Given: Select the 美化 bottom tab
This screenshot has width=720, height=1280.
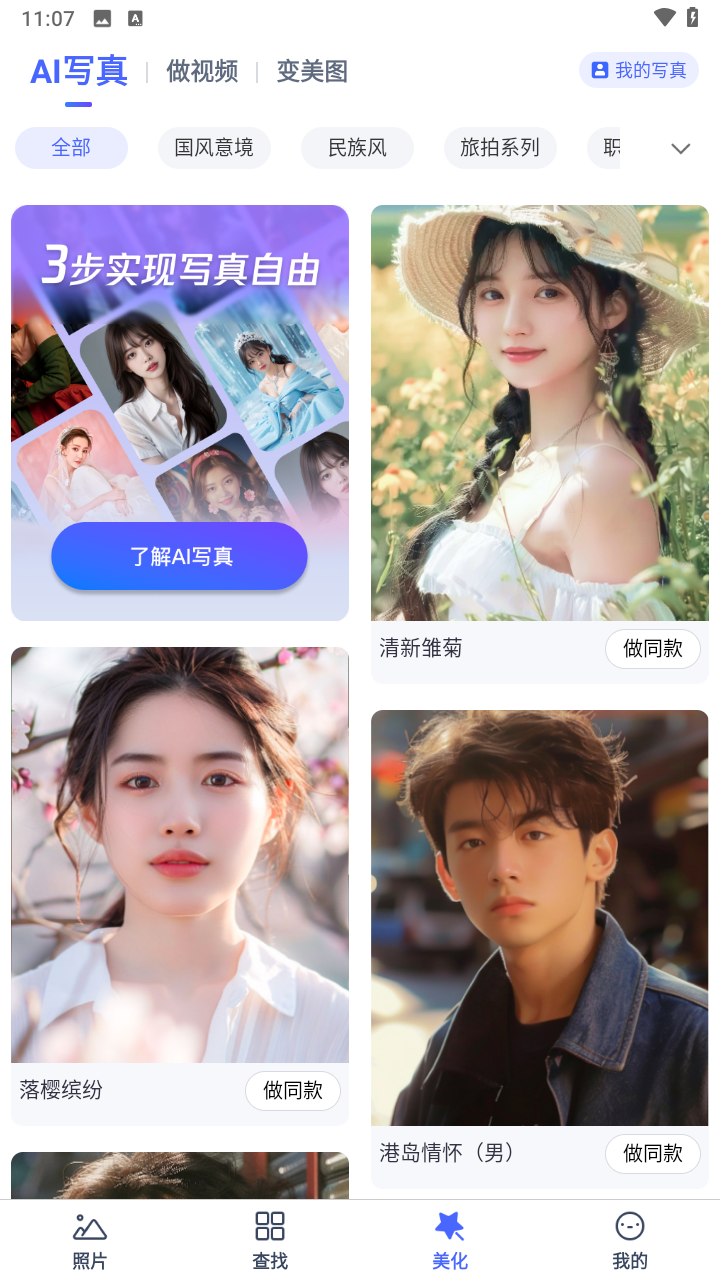Looking at the screenshot, I should (450, 1240).
